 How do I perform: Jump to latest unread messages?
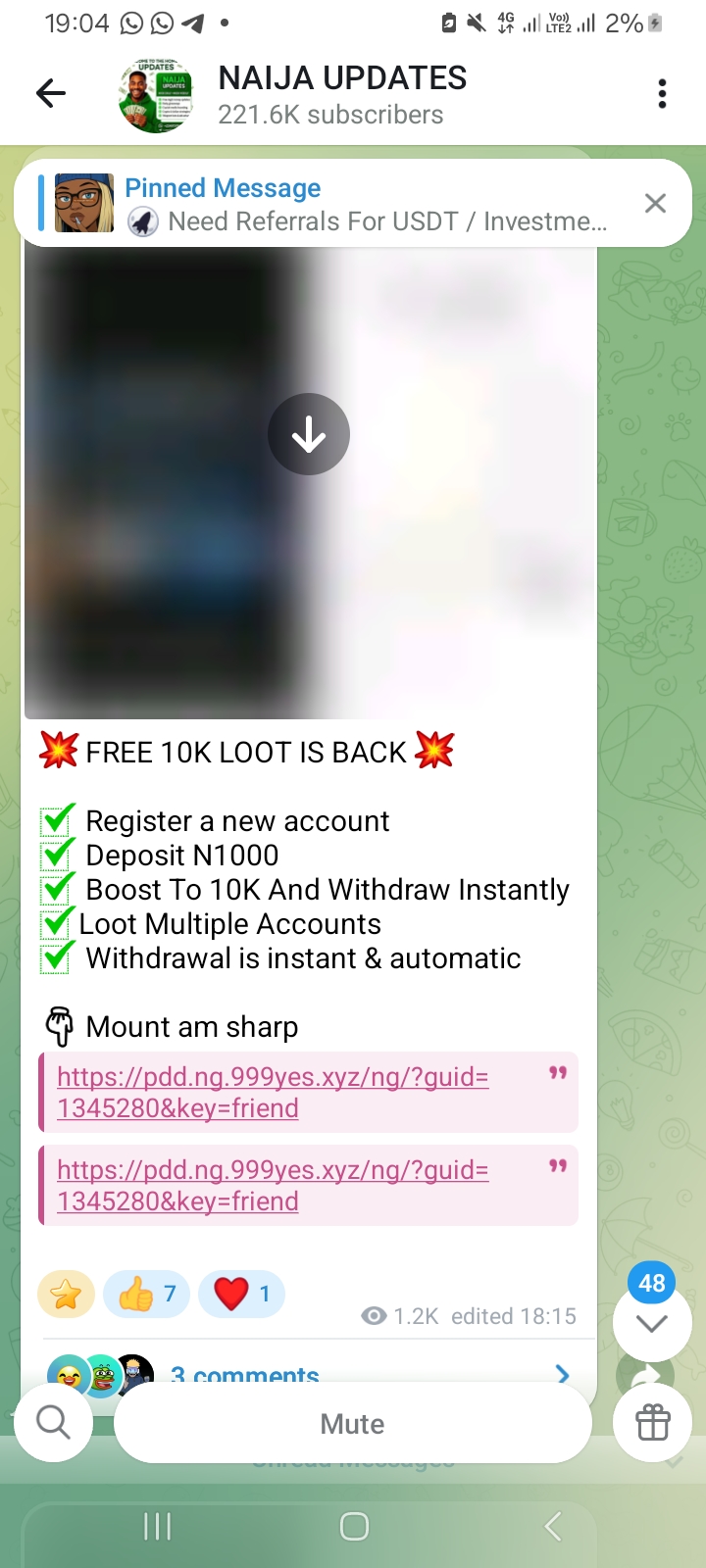(652, 1321)
